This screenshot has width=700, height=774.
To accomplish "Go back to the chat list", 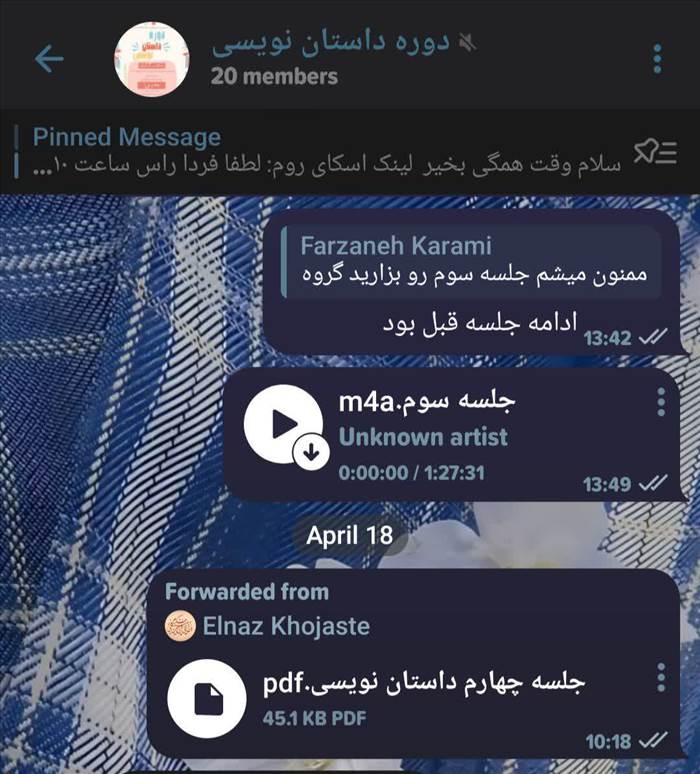I will (x=48, y=59).
